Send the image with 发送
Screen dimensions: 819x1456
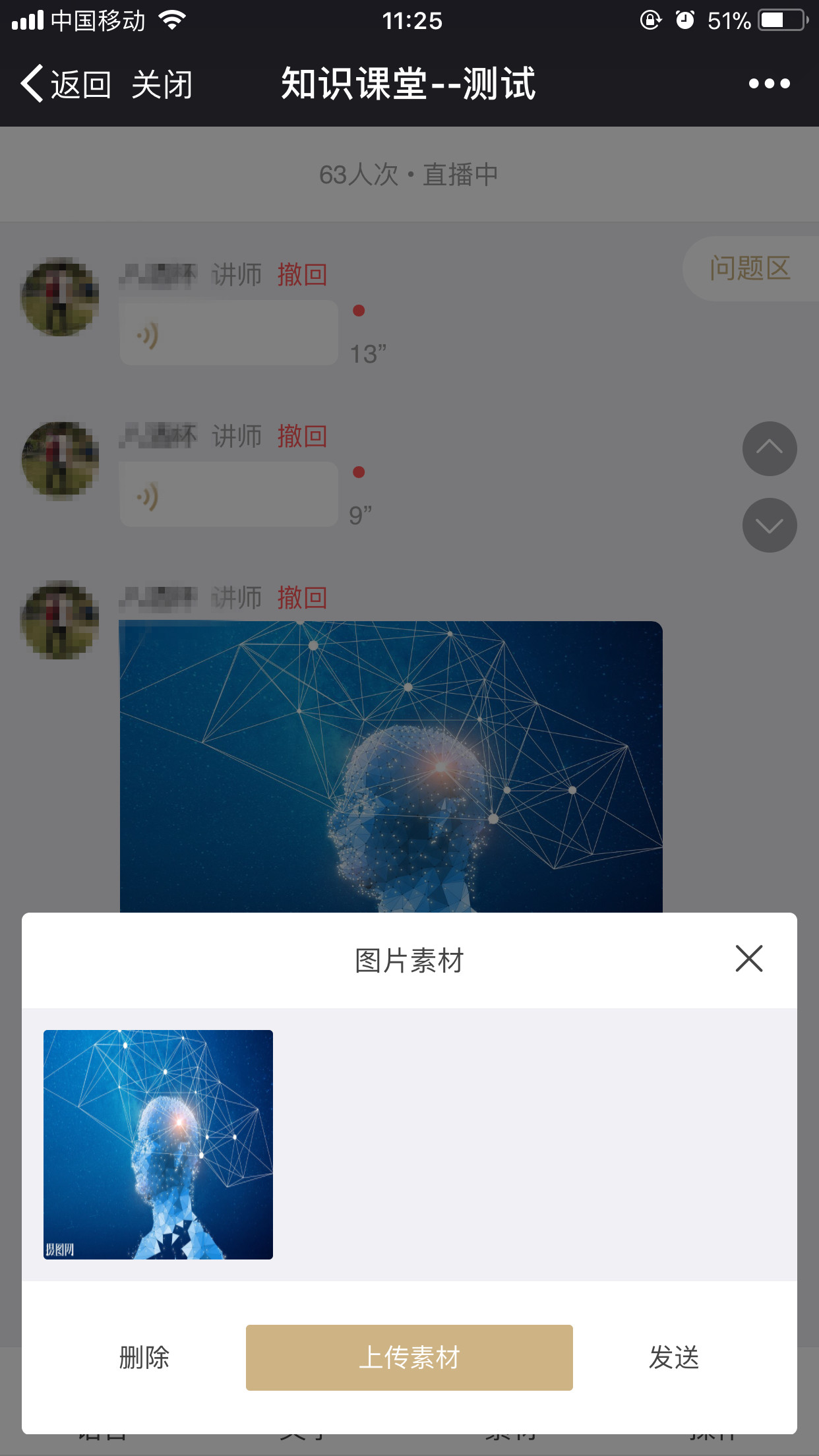click(x=673, y=1357)
